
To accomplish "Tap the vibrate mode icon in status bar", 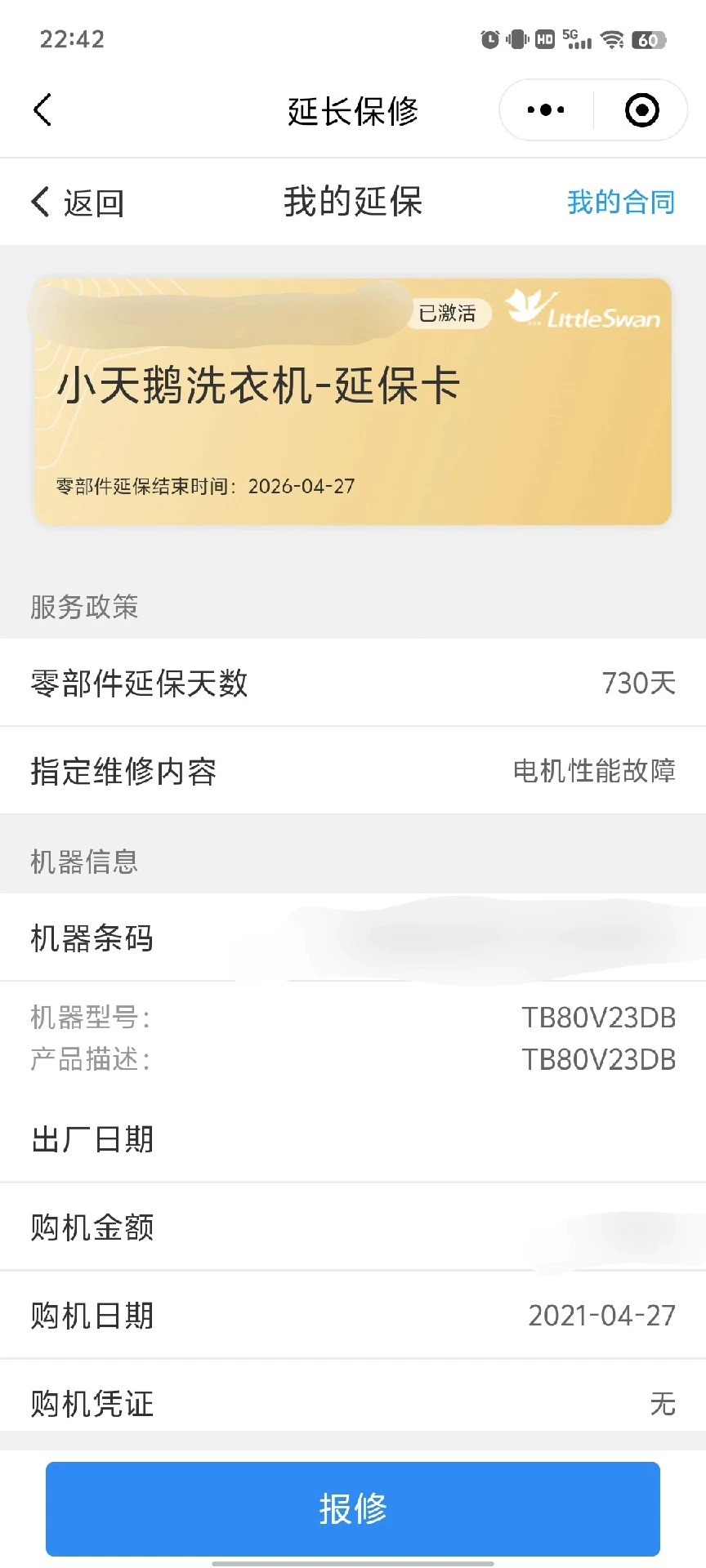I will coord(518,38).
